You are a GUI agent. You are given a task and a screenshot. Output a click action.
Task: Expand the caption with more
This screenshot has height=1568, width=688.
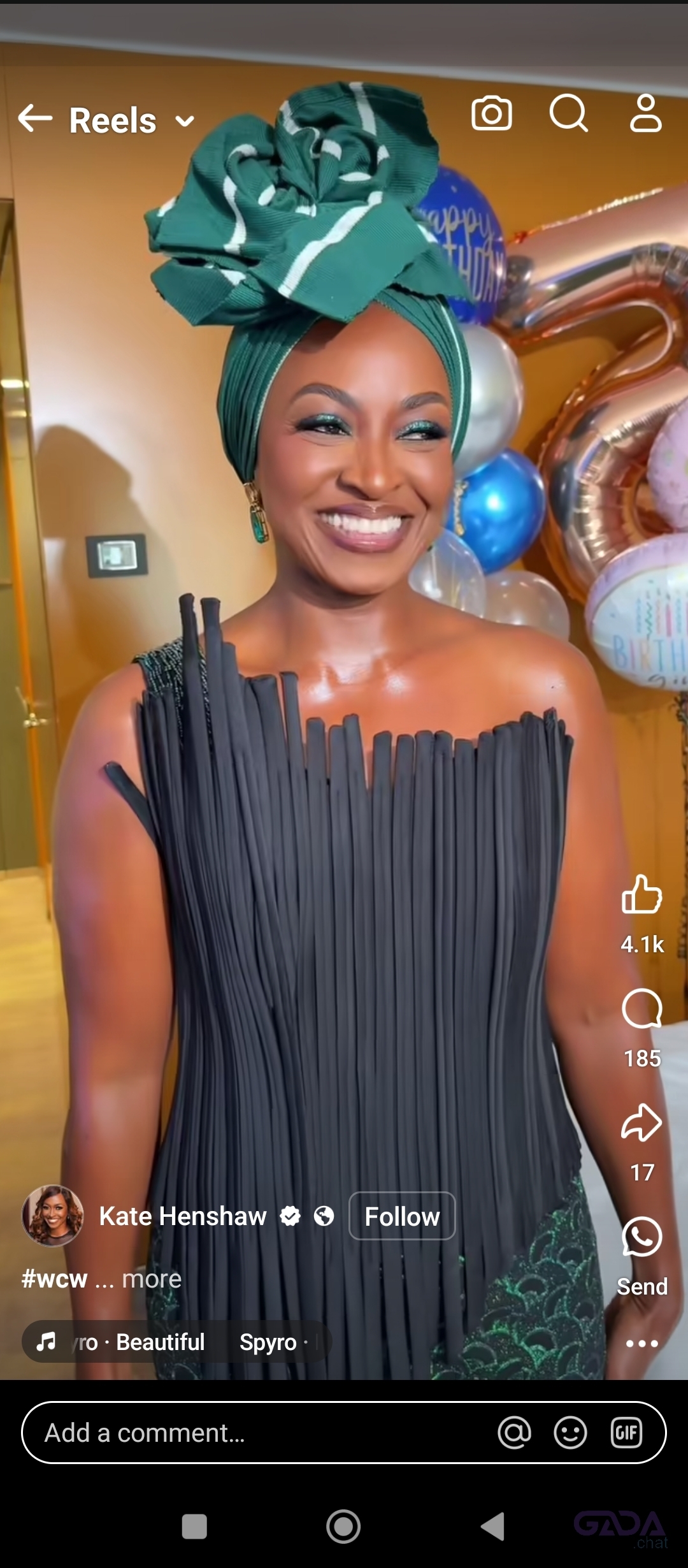click(152, 1279)
